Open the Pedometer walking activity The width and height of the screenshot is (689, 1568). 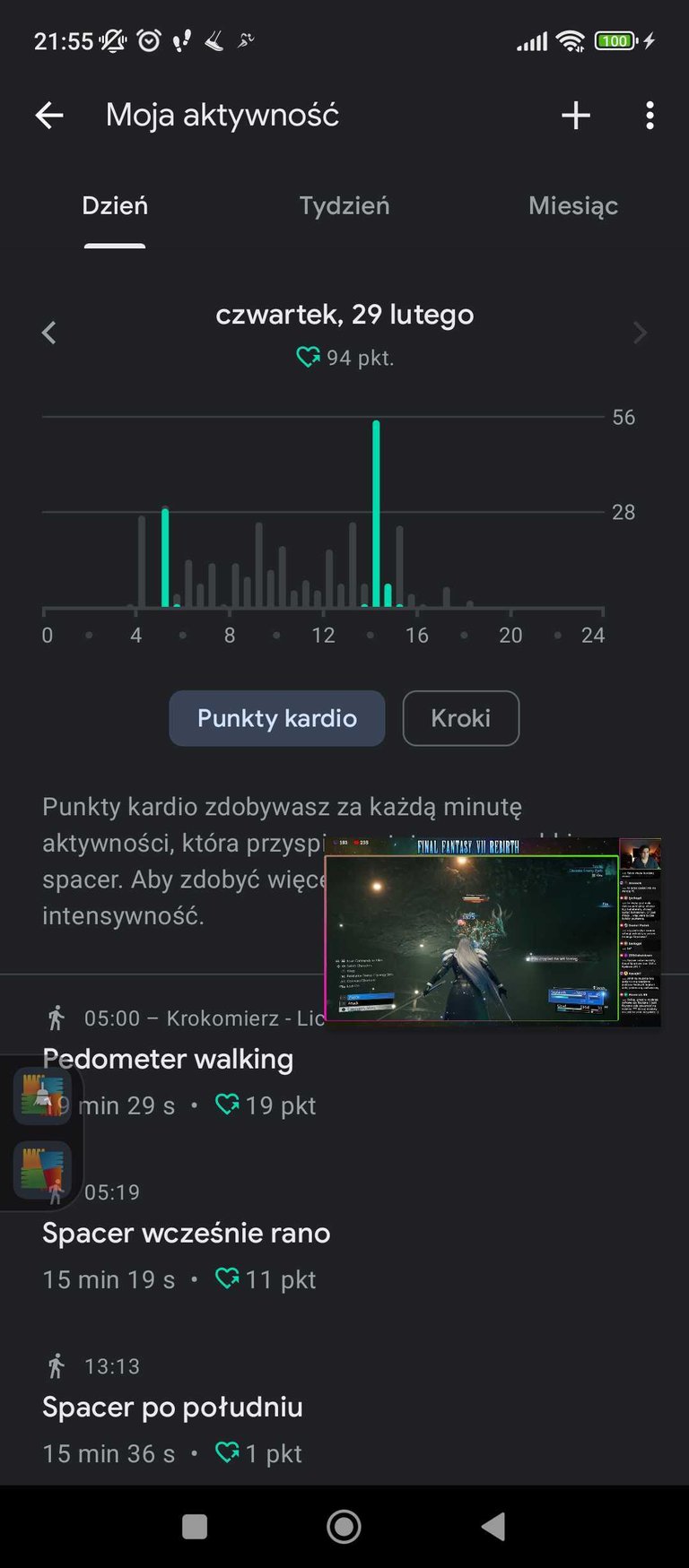pyautogui.click(x=344, y=1062)
